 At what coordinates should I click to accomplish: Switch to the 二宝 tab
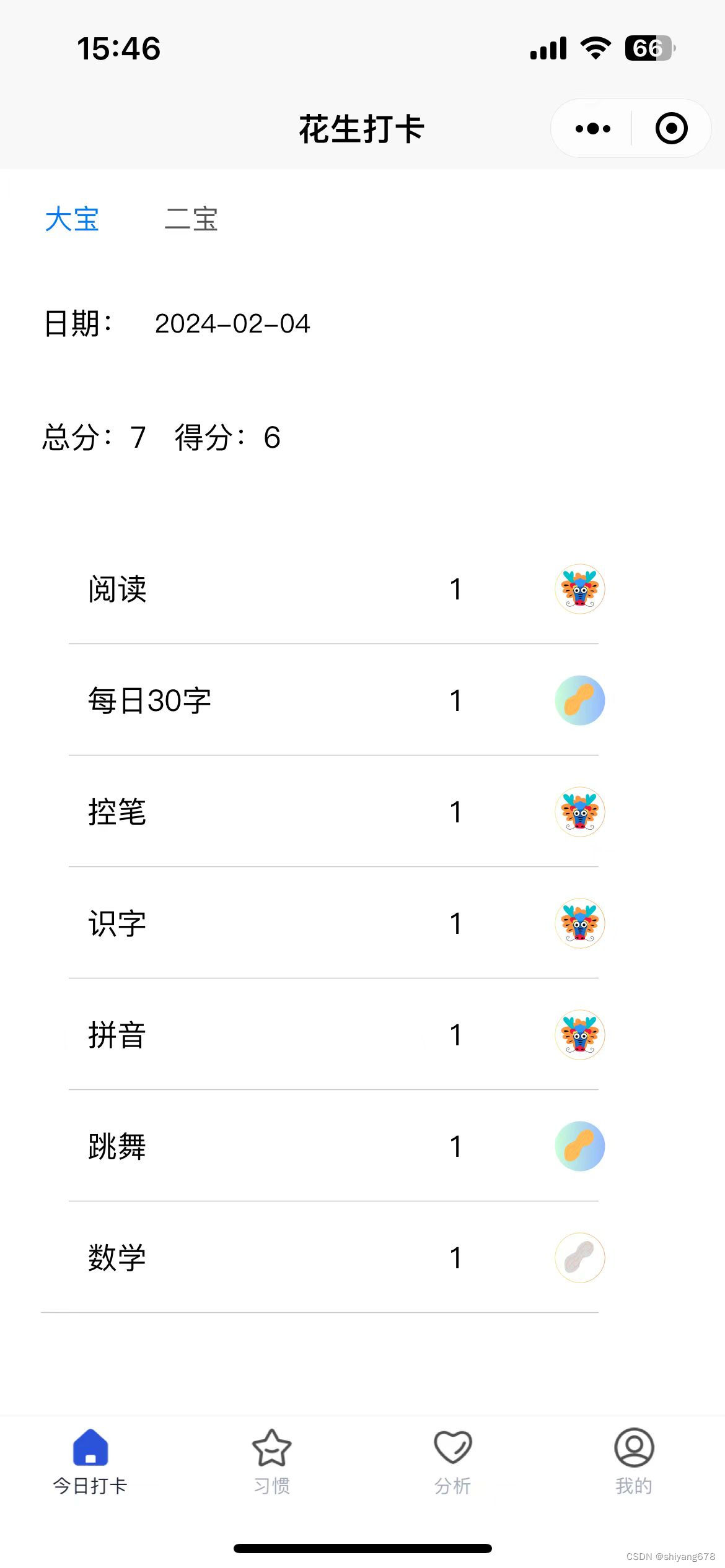[x=191, y=219]
